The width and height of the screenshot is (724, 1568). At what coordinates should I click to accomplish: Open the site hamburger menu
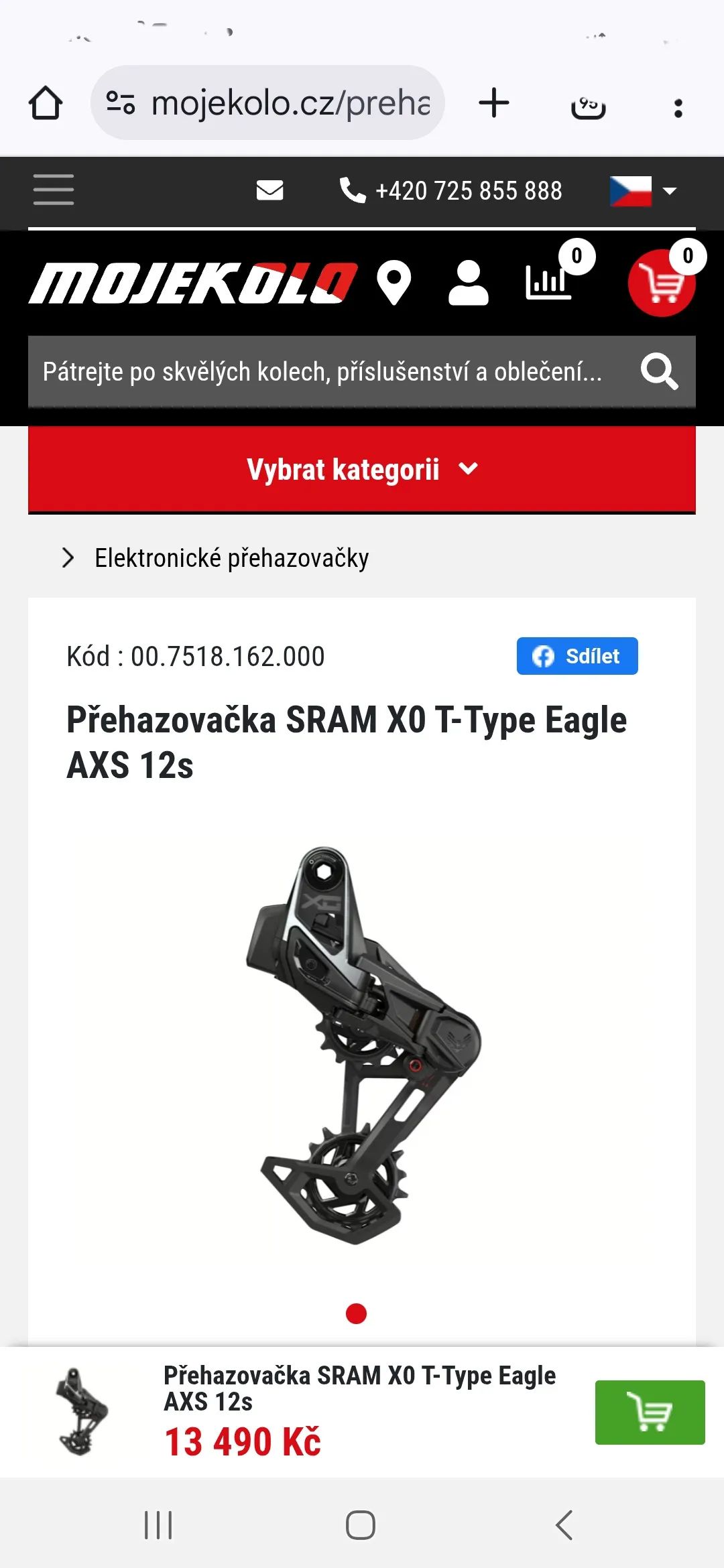(54, 190)
